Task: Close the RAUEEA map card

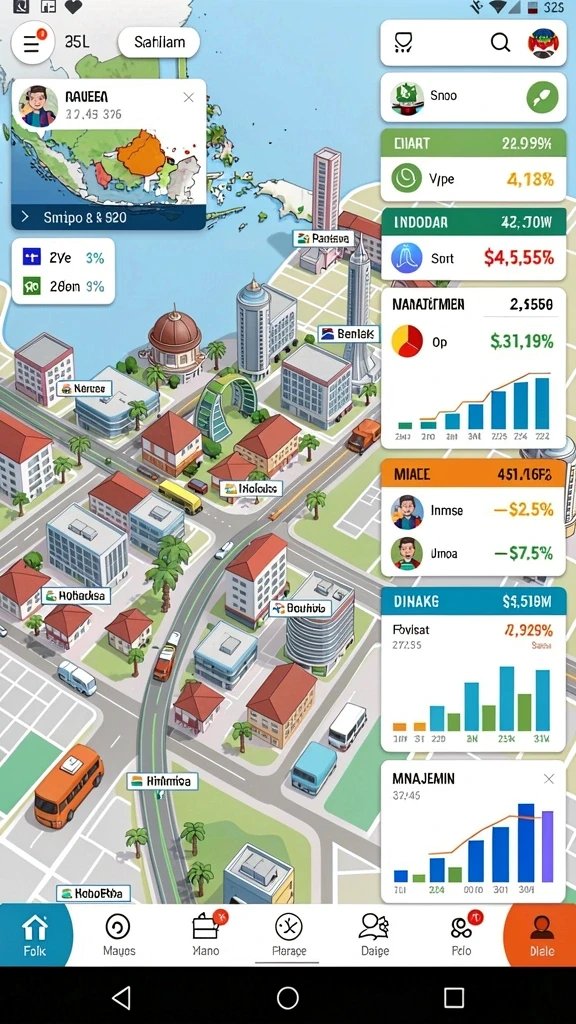Action: coord(189,98)
